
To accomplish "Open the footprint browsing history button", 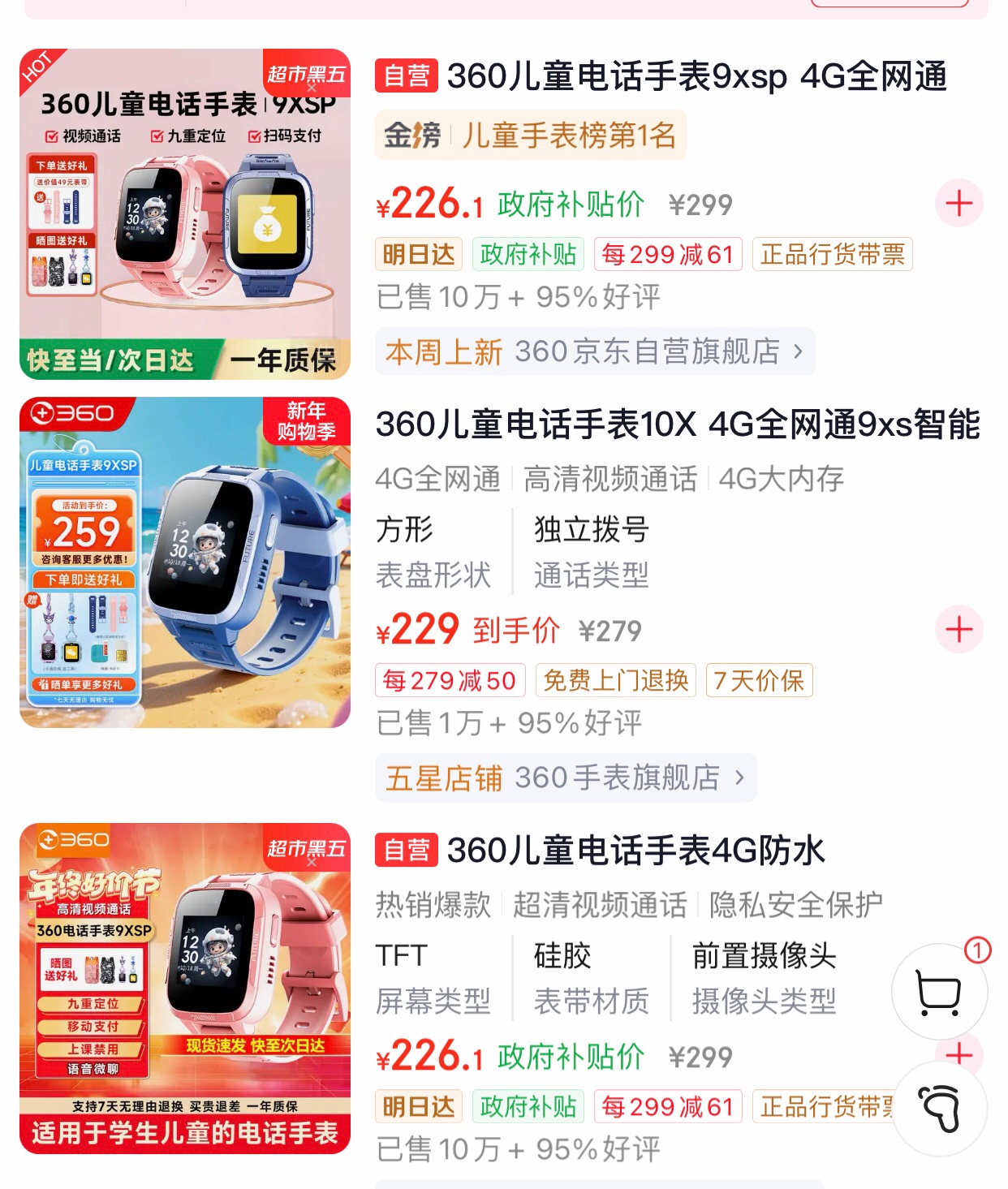I will (939, 1109).
